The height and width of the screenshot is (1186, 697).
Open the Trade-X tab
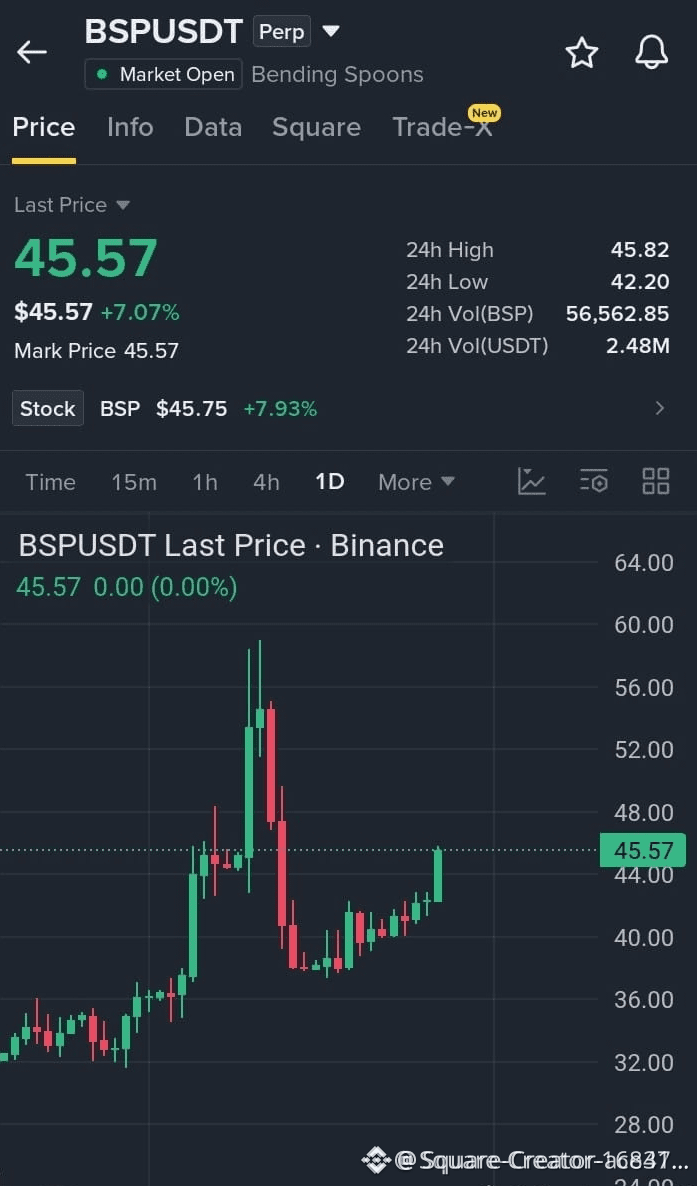pyautogui.click(x=443, y=127)
